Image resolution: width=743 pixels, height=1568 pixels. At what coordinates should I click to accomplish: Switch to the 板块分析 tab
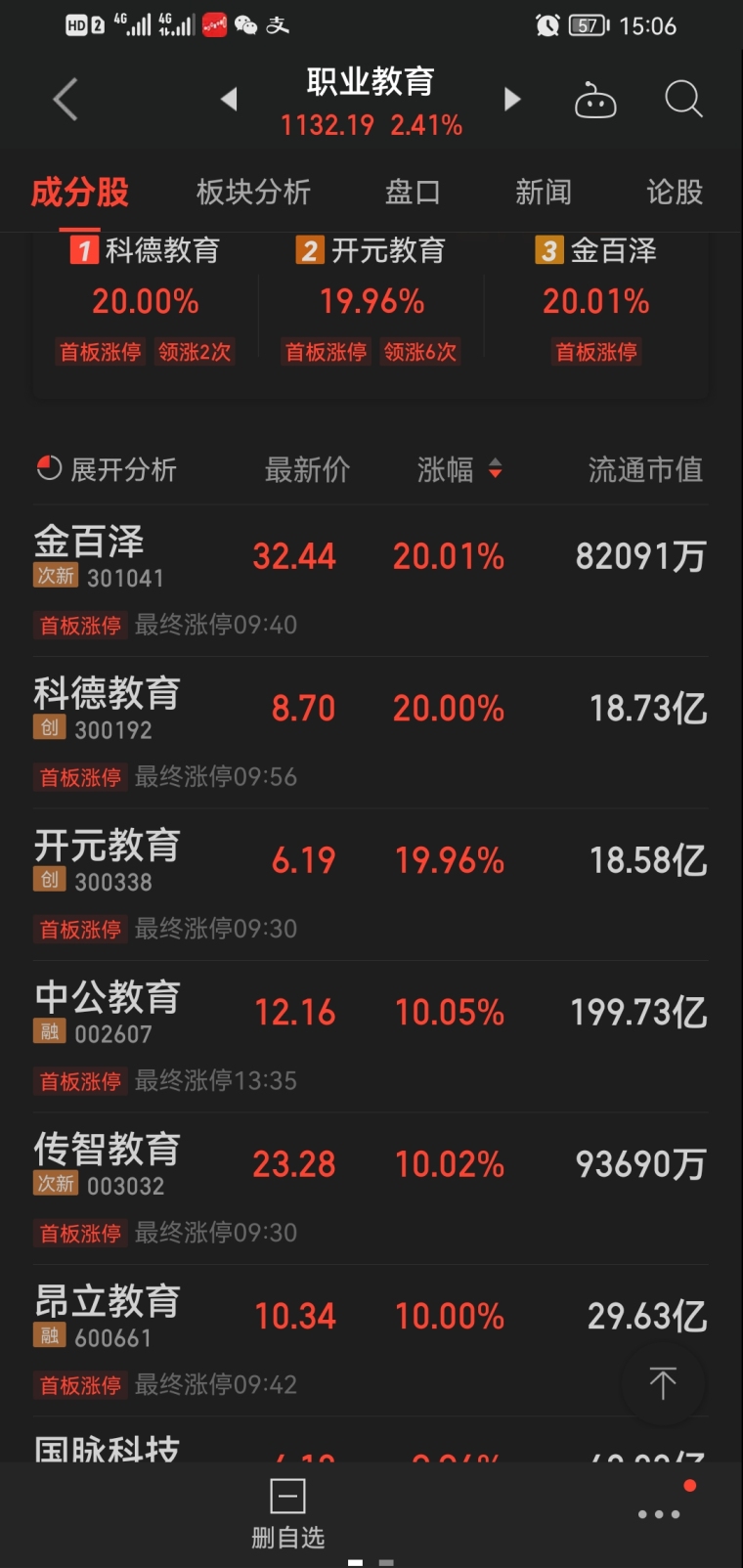coord(253,192)
